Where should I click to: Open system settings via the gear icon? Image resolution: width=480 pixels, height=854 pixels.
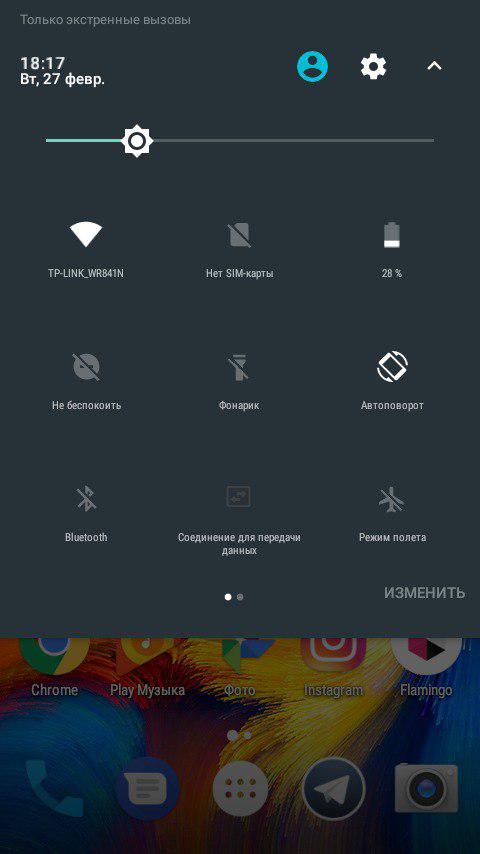pyautogui.click(x=373, y=66)
